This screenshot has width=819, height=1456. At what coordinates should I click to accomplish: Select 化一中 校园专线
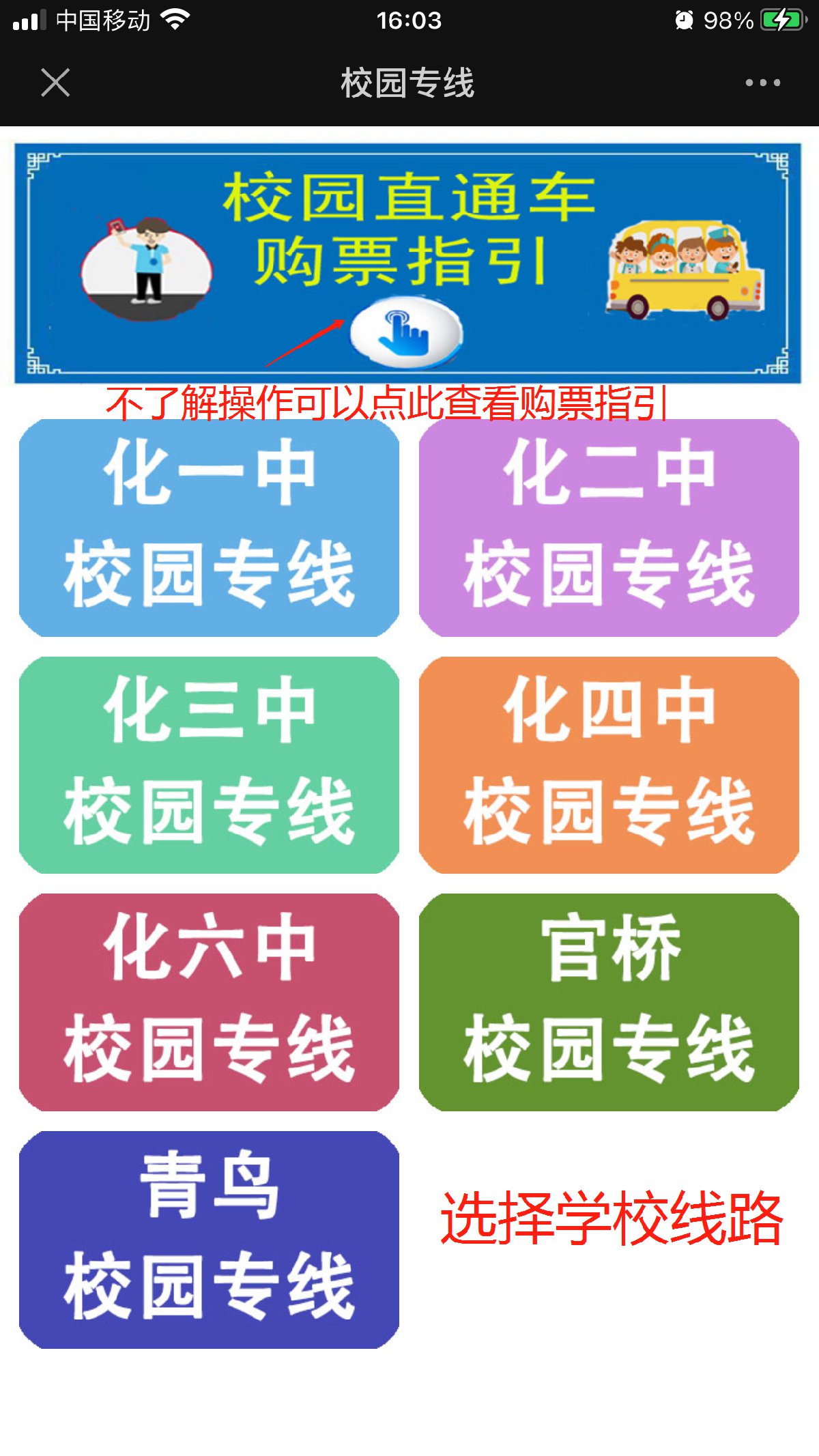pyautogui.click(x=209, y=527)
